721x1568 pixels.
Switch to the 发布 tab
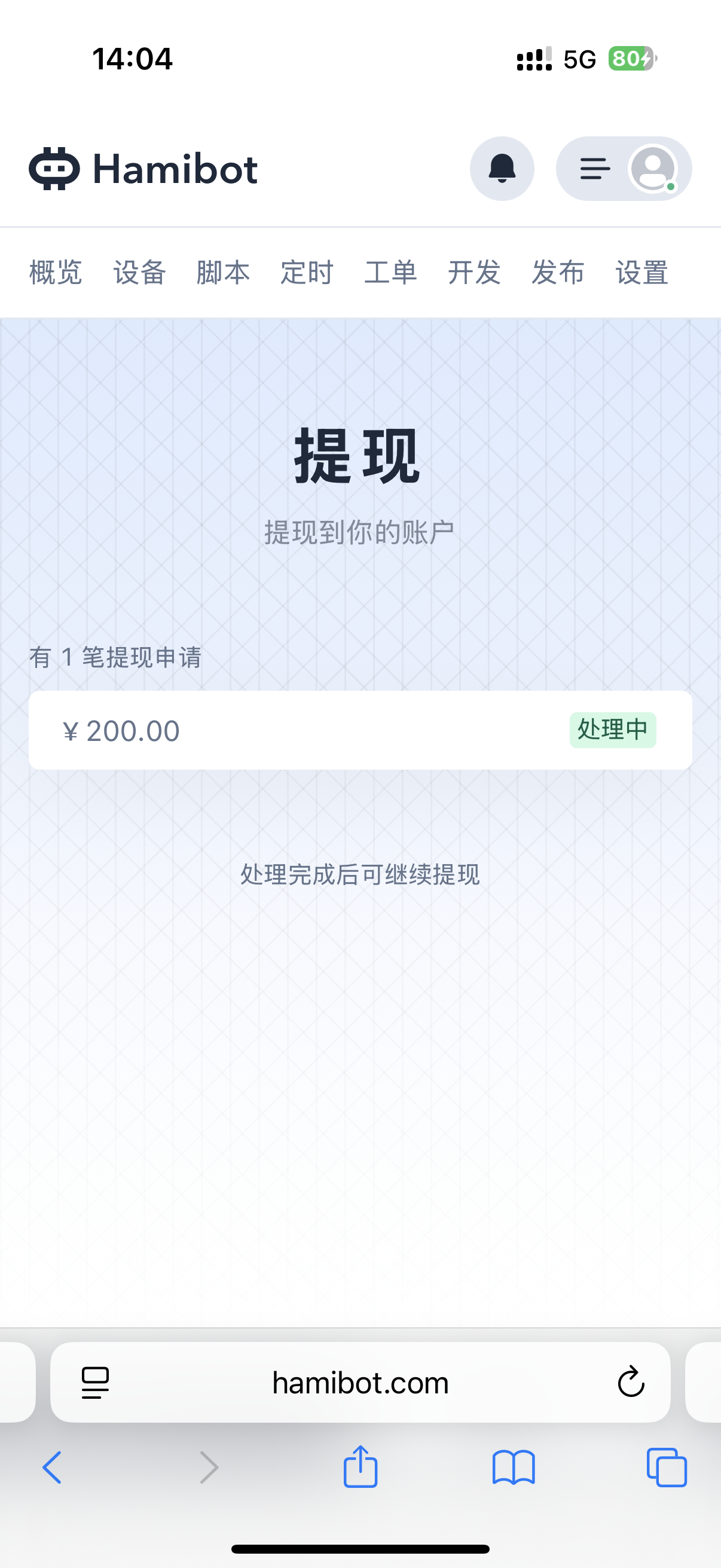tap(558, 272)
